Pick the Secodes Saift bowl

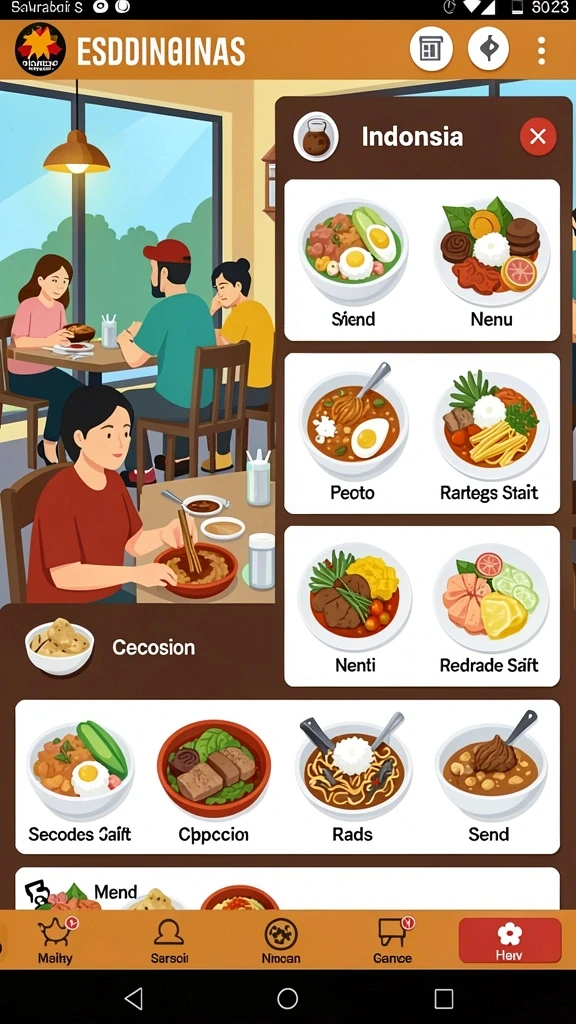click(80, 778)
